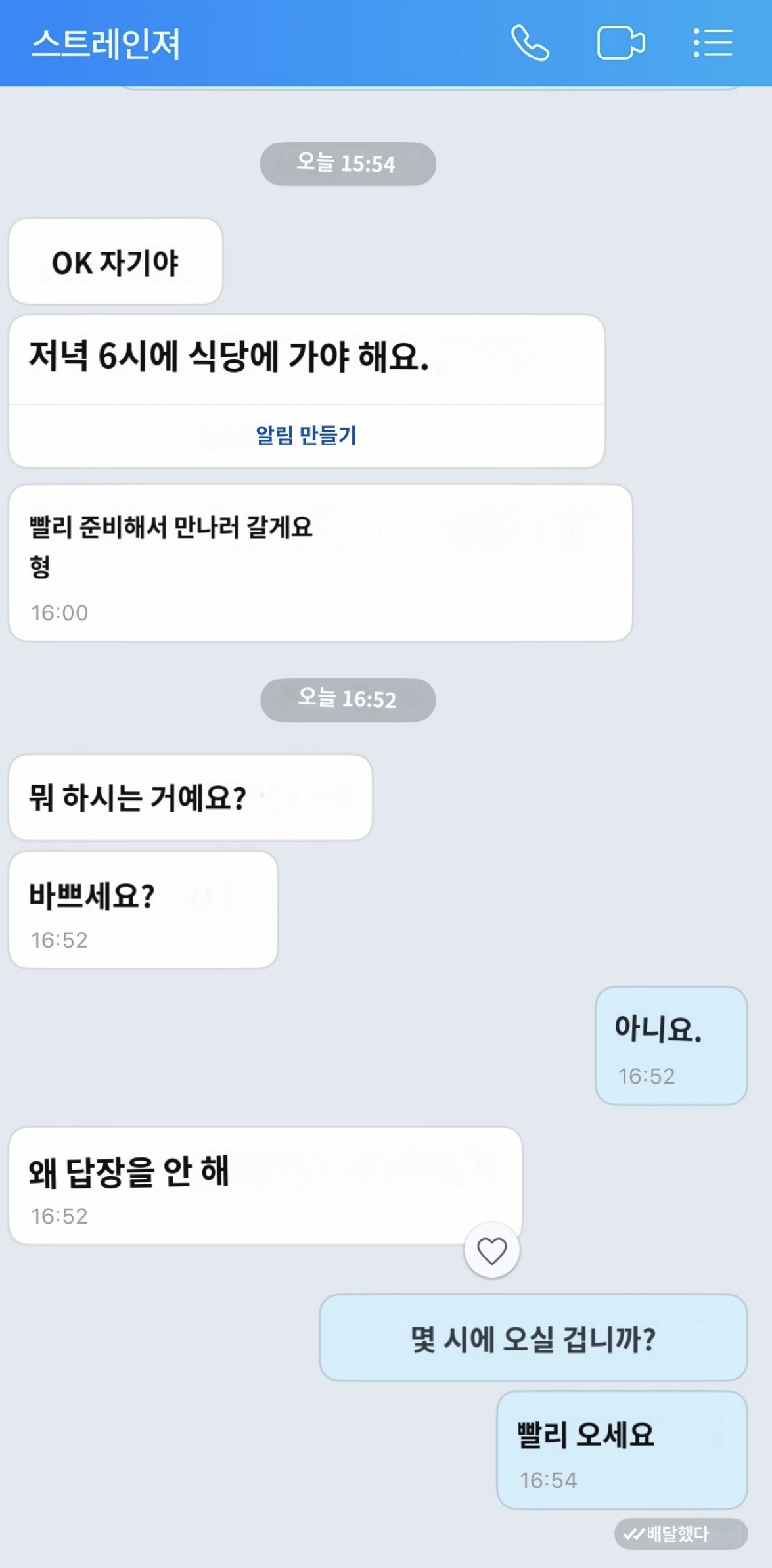
Task: Start a voice call with 스트레인저
Action: tap(530, 43)
